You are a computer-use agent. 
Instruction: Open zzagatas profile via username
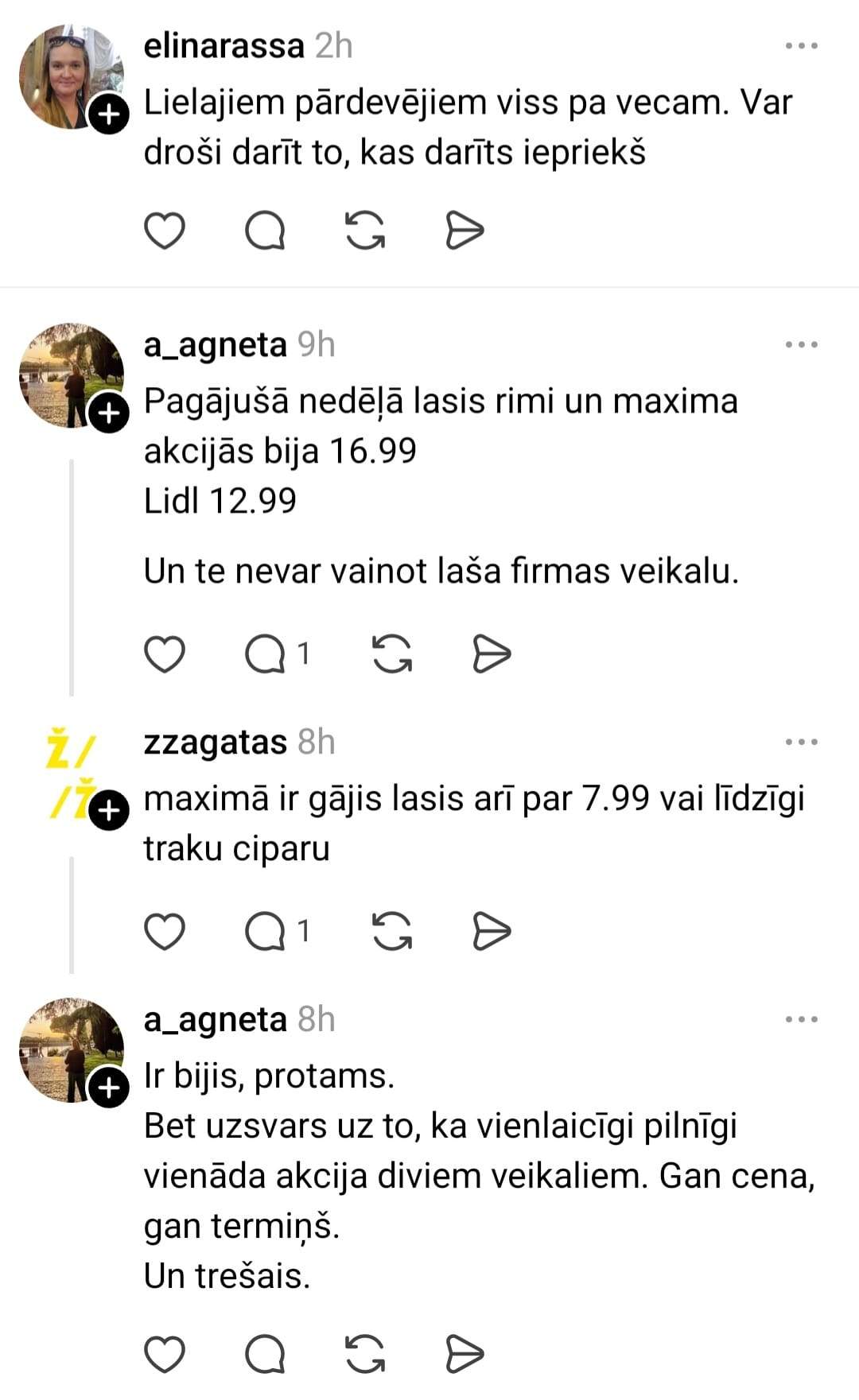point(215,742)
